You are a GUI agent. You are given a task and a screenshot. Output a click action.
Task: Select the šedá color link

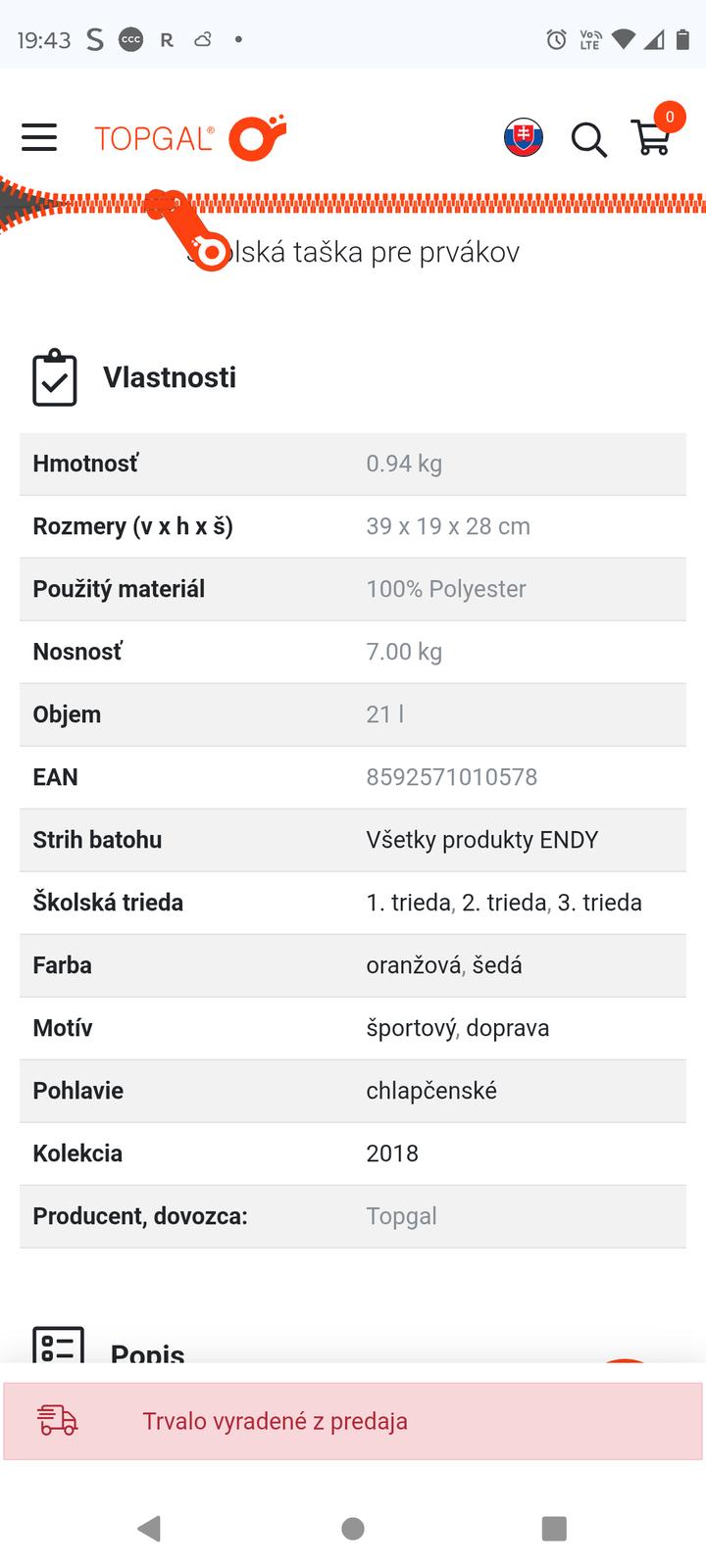497,965
